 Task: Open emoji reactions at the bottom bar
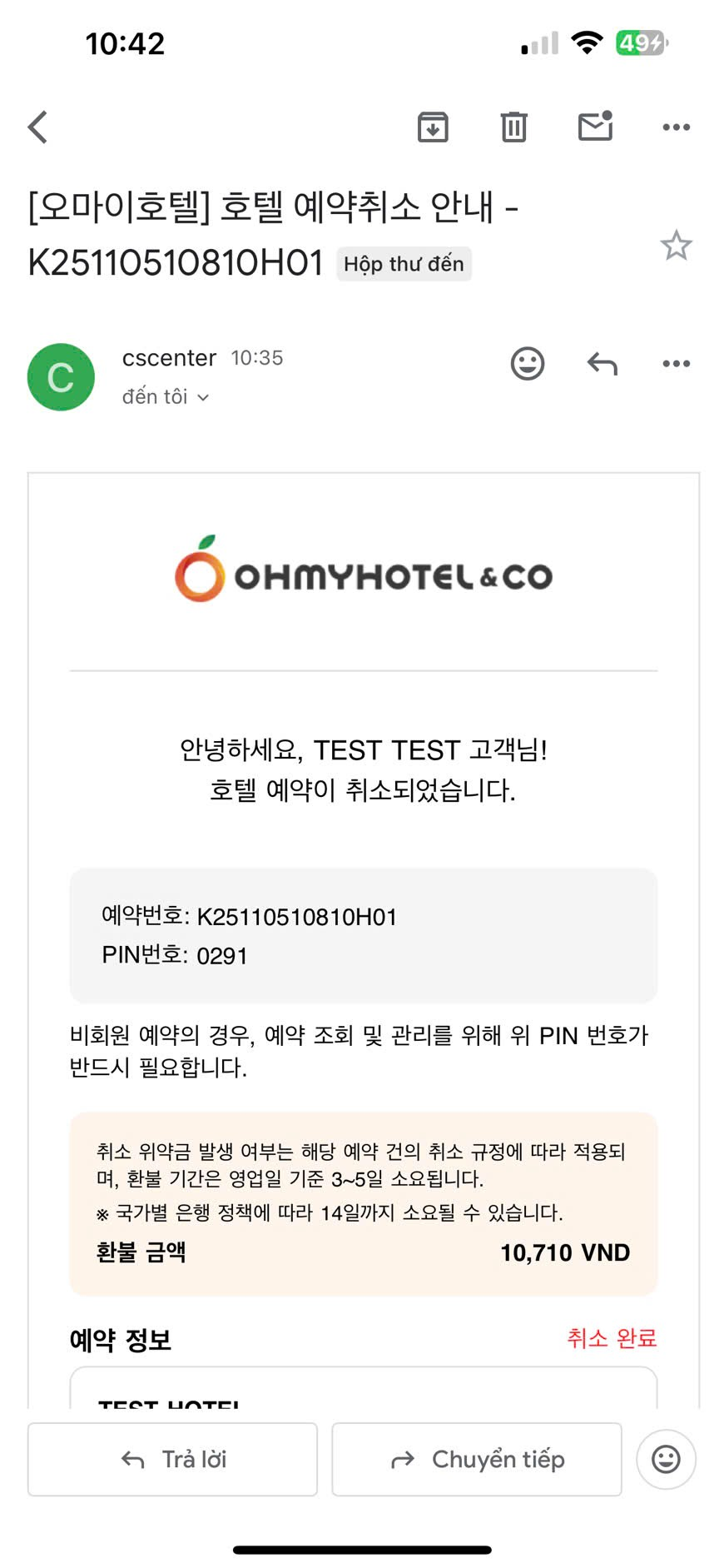666,1459
